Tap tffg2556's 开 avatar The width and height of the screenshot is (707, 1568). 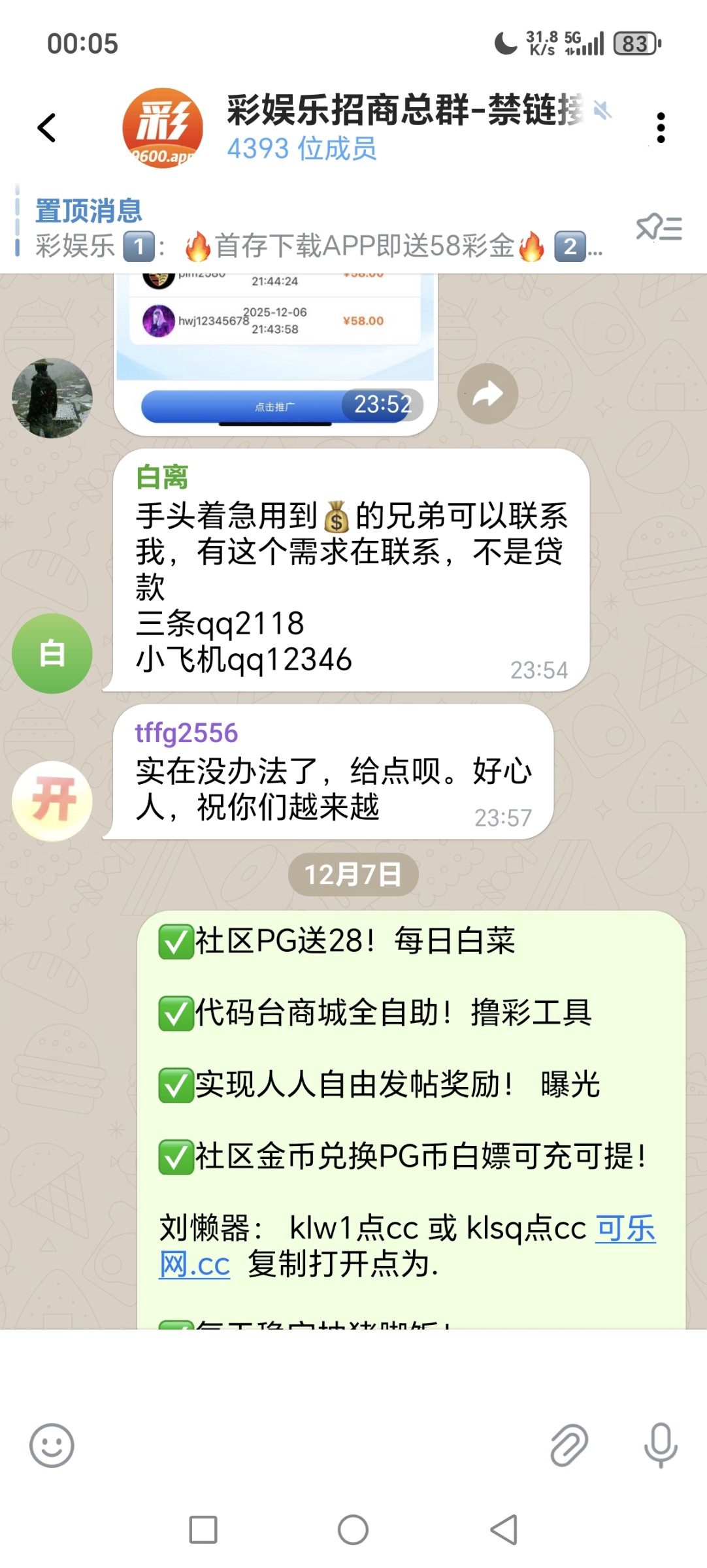click(52, 800)
